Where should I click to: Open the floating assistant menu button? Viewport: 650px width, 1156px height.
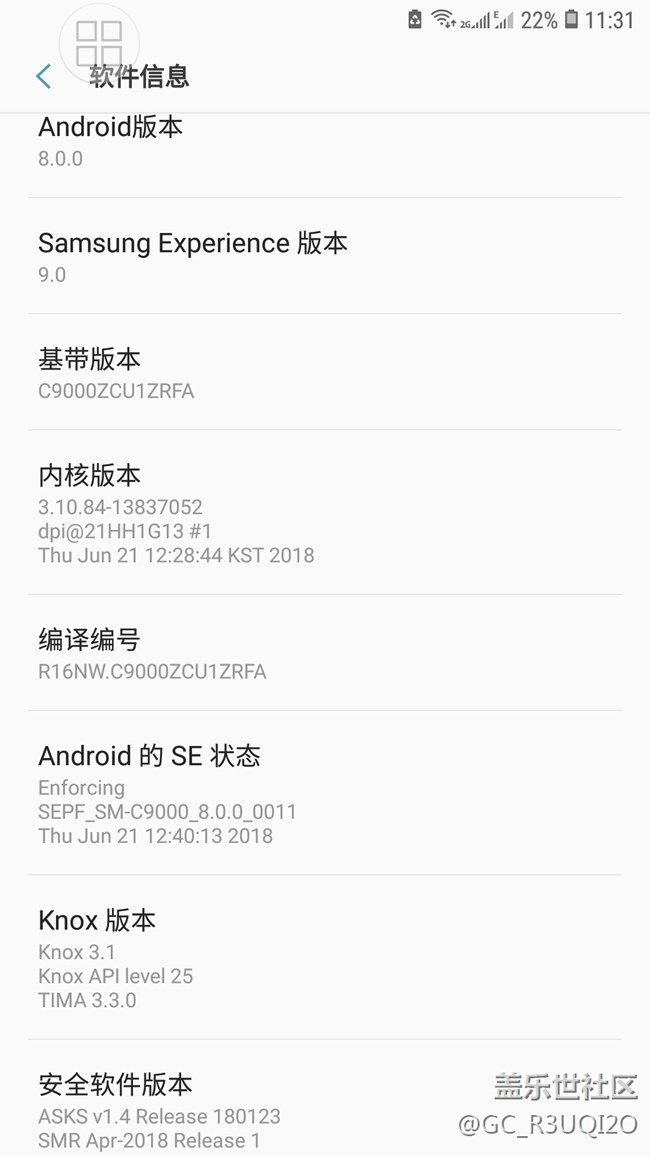tap(99, 42)
